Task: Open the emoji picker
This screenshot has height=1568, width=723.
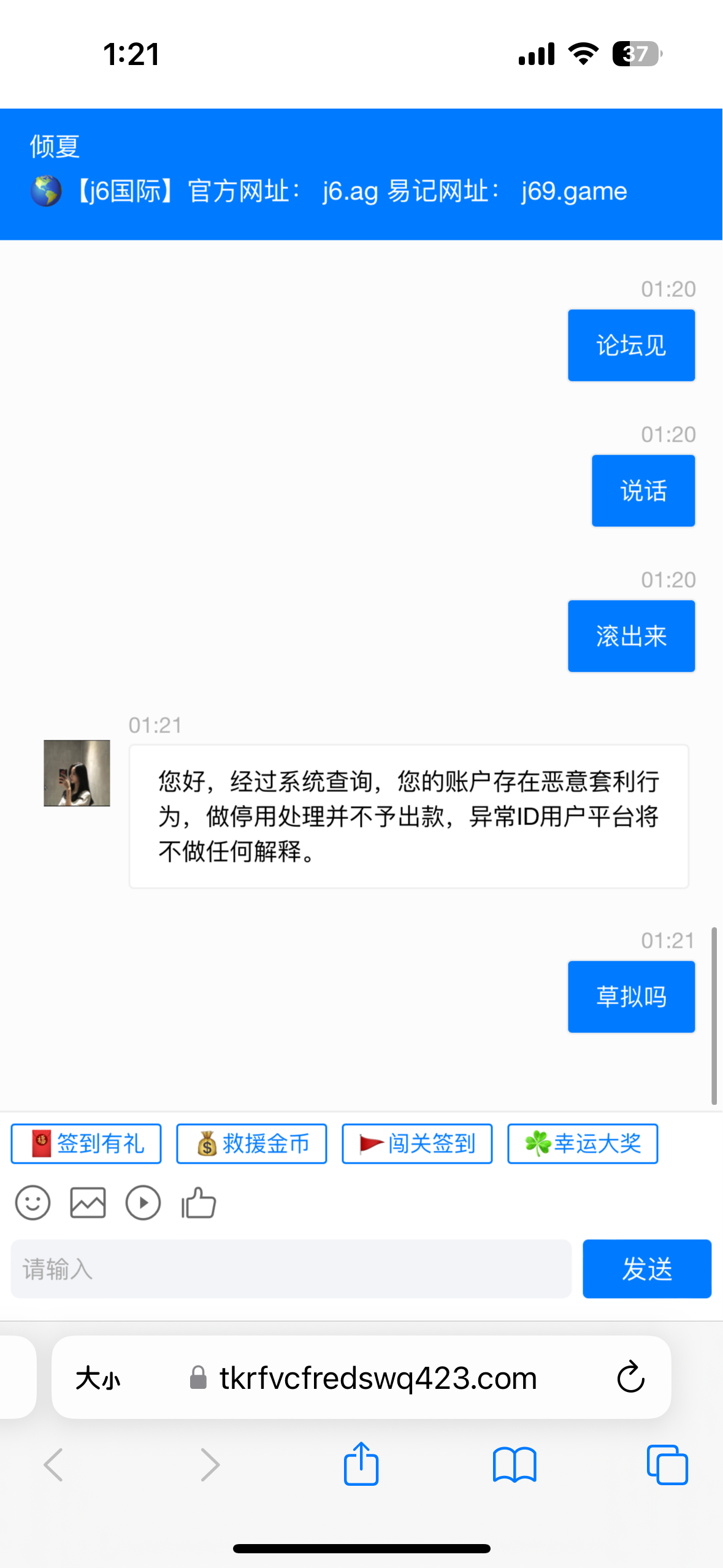Action: point(33,1202)
